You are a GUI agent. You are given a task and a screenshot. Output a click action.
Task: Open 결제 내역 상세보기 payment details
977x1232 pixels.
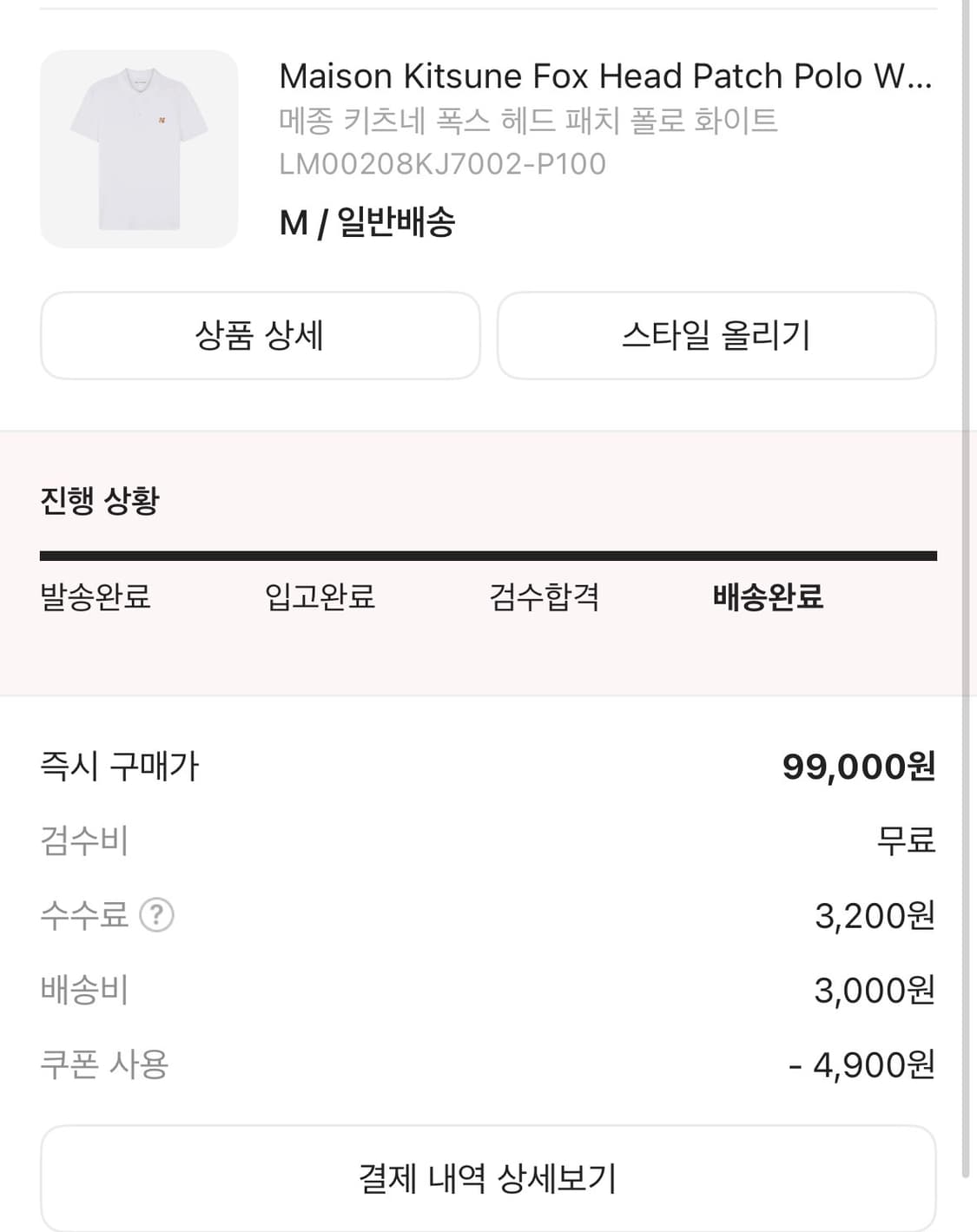488,1177
